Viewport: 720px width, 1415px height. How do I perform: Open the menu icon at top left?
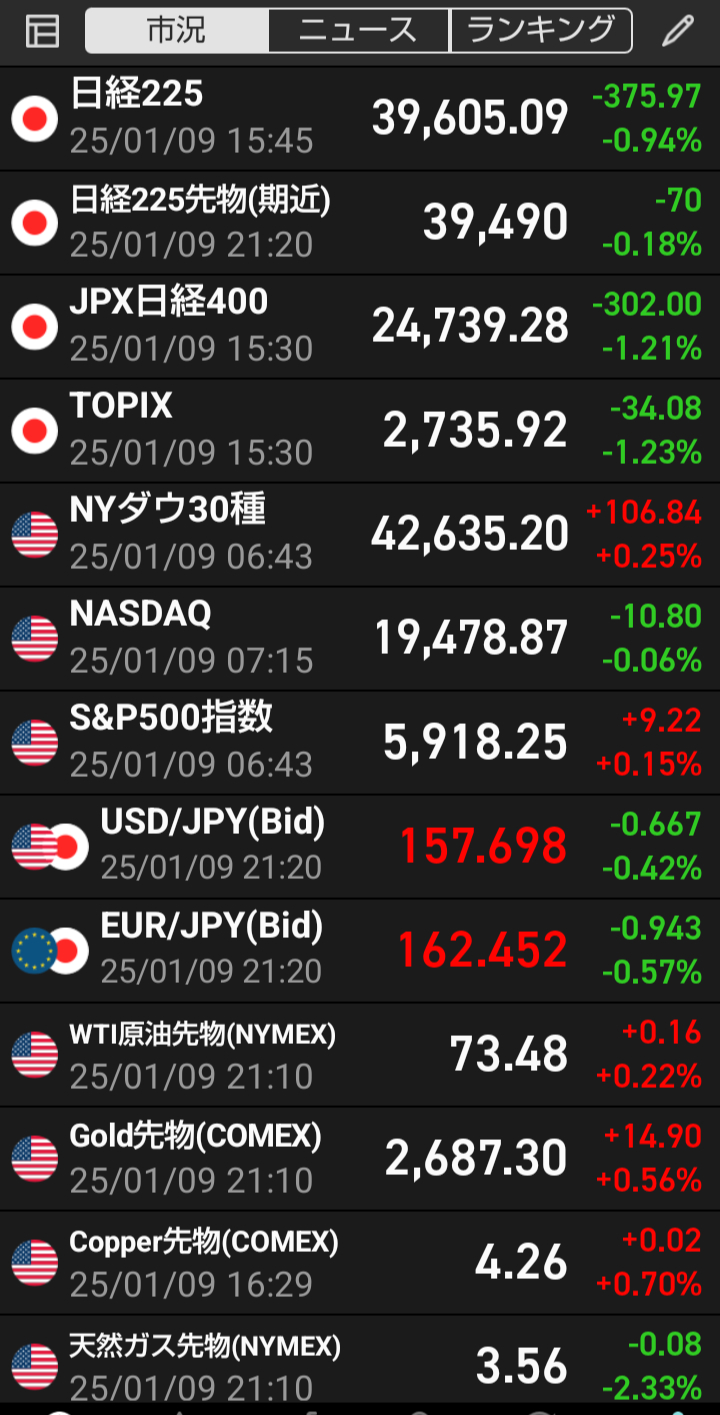pyautogui.click(x=42, y=31)
